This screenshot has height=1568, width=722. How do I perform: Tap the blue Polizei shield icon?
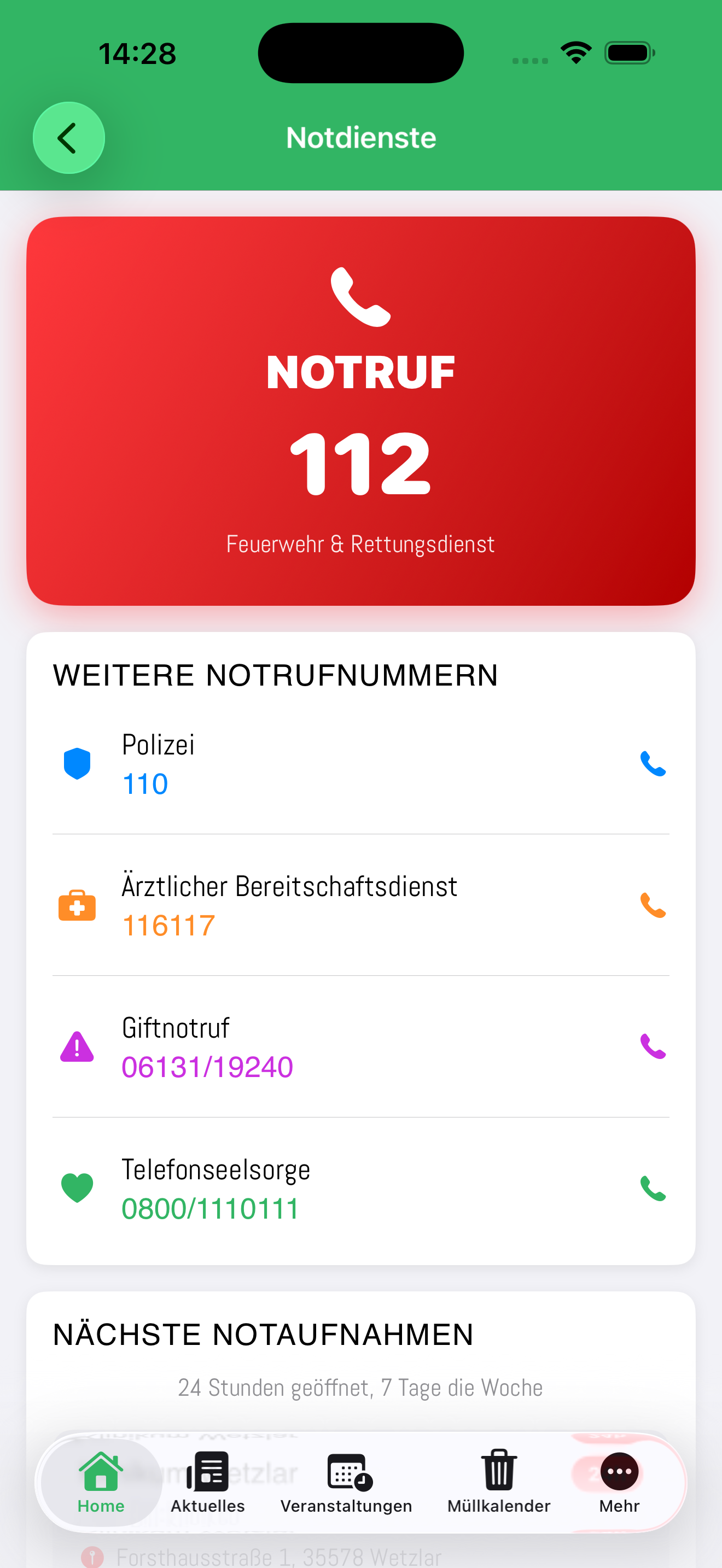[77, 764]
